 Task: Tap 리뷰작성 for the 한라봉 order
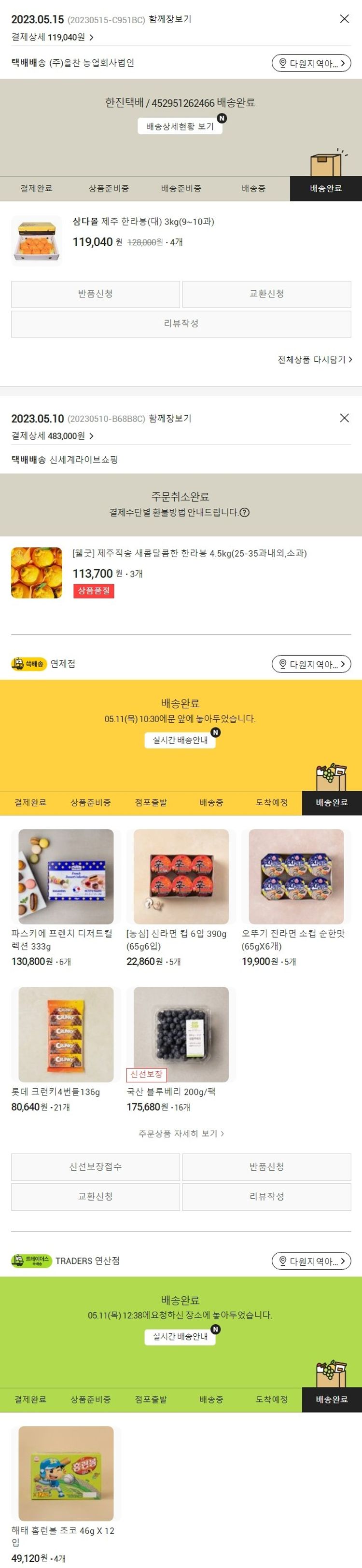[181, 324]
